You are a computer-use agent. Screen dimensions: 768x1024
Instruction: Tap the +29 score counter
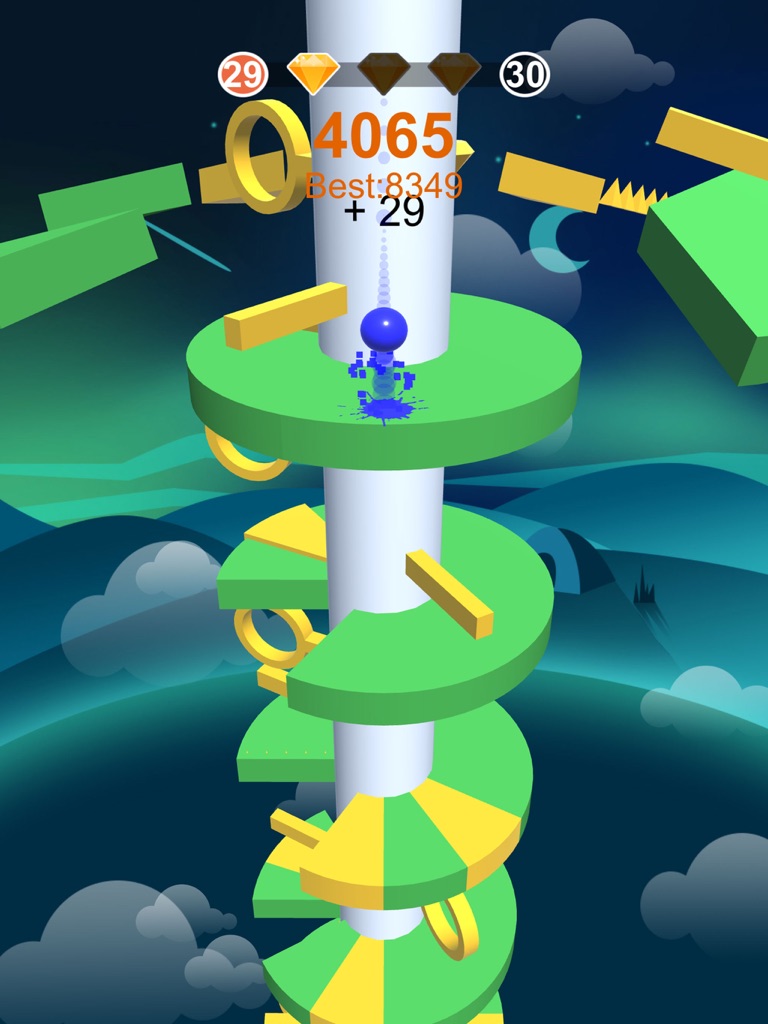coord(384,213)
